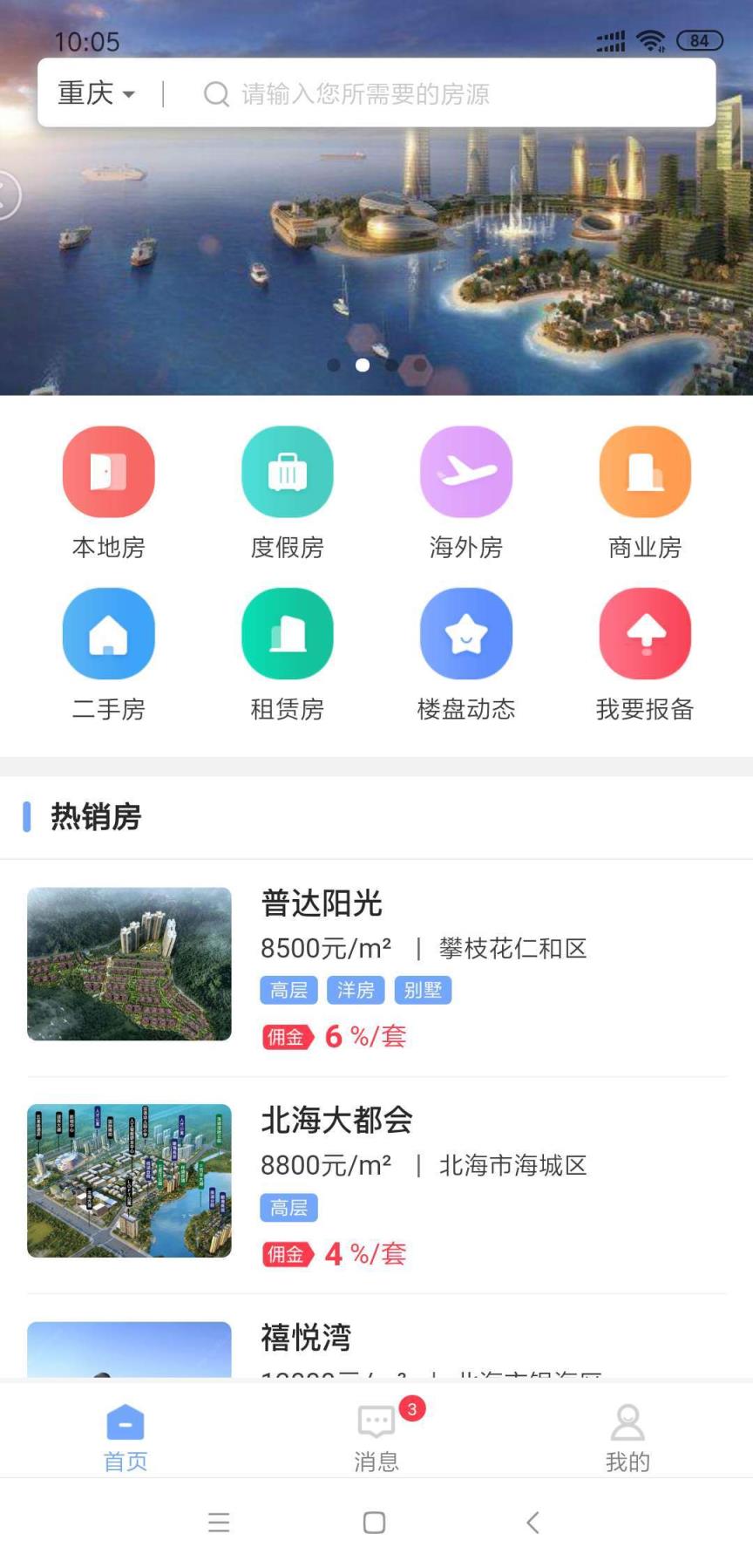Select the 度假房 suitcase icon
This screenshot has width=753, height=1568.
pos(288,471)
